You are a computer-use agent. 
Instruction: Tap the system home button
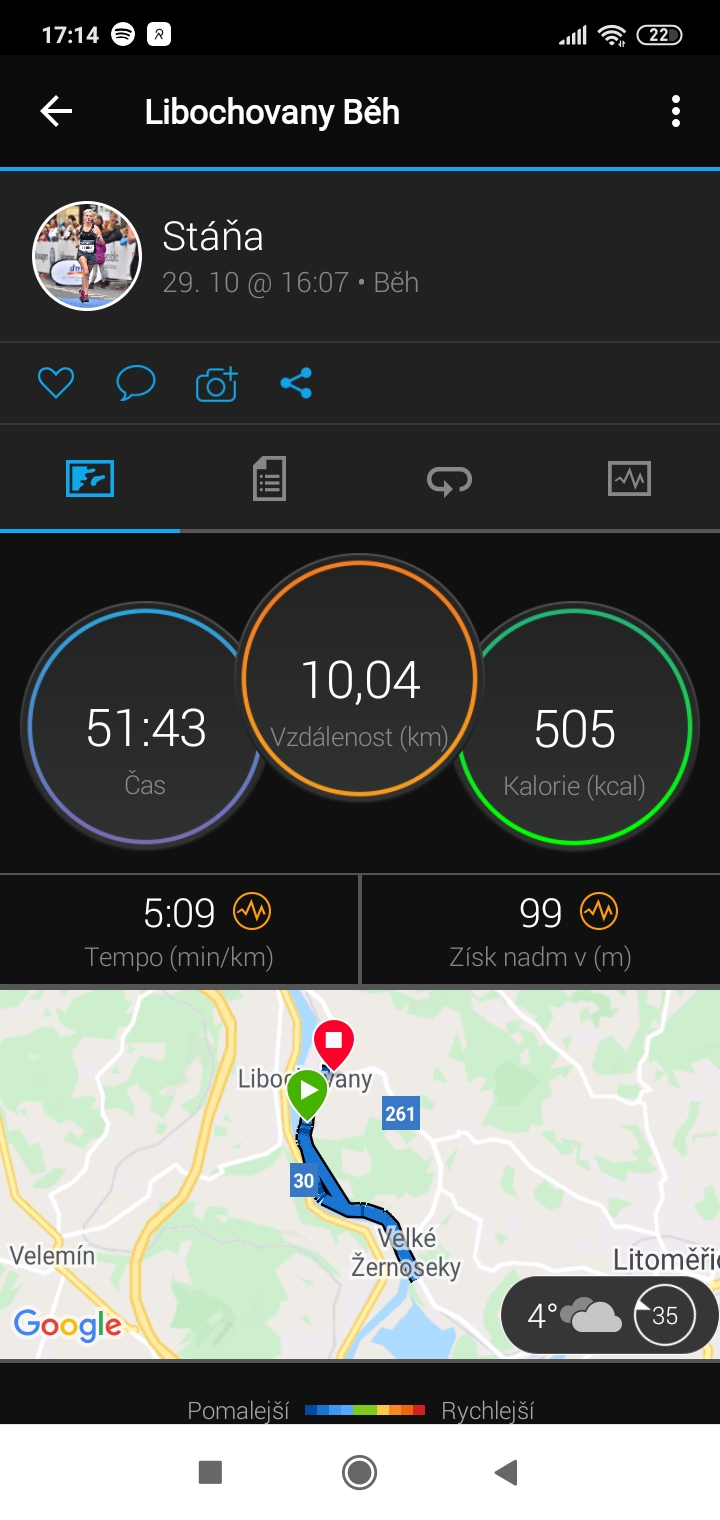(359, 1472)
